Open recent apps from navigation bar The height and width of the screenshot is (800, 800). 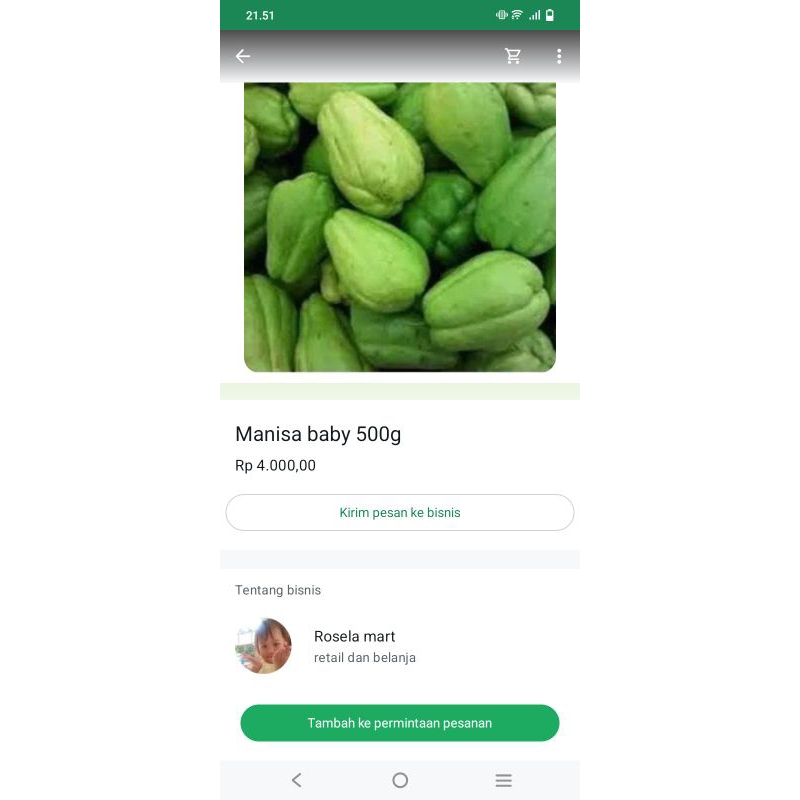click(504, 780)
